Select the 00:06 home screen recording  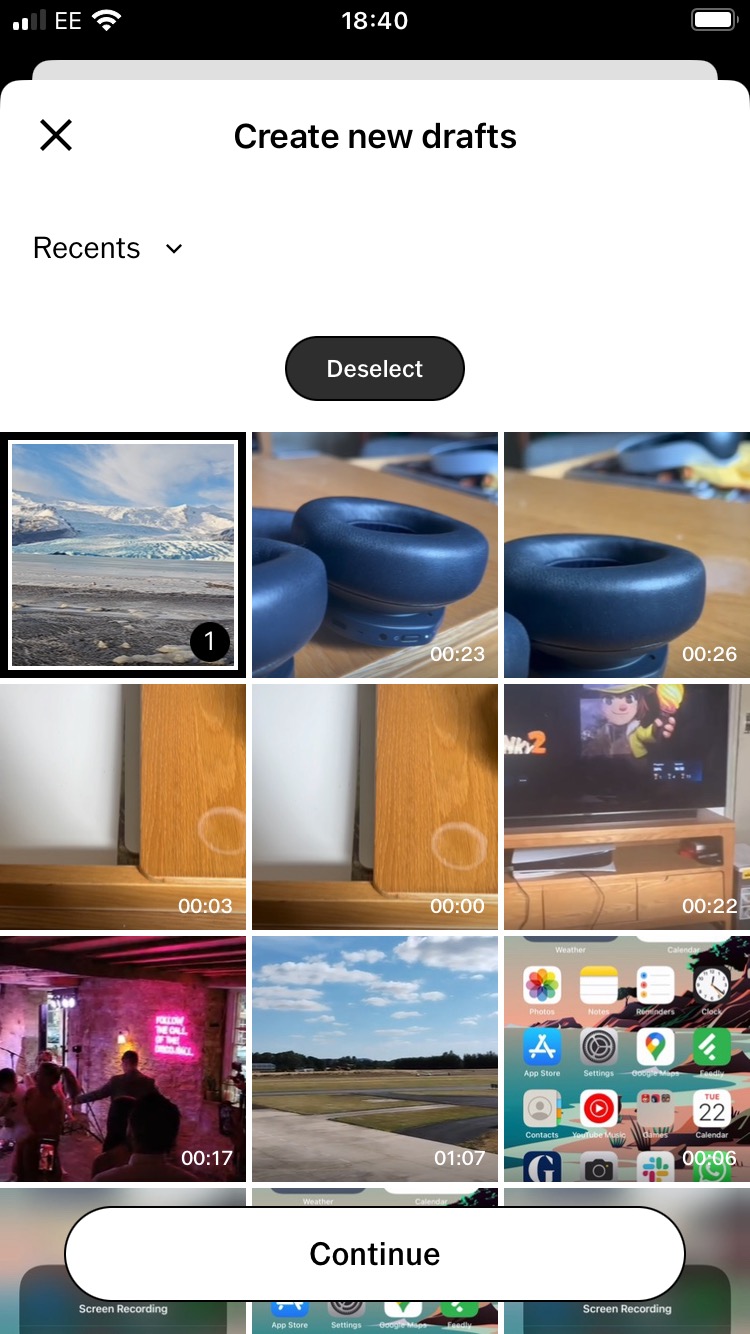(627, 1059)
